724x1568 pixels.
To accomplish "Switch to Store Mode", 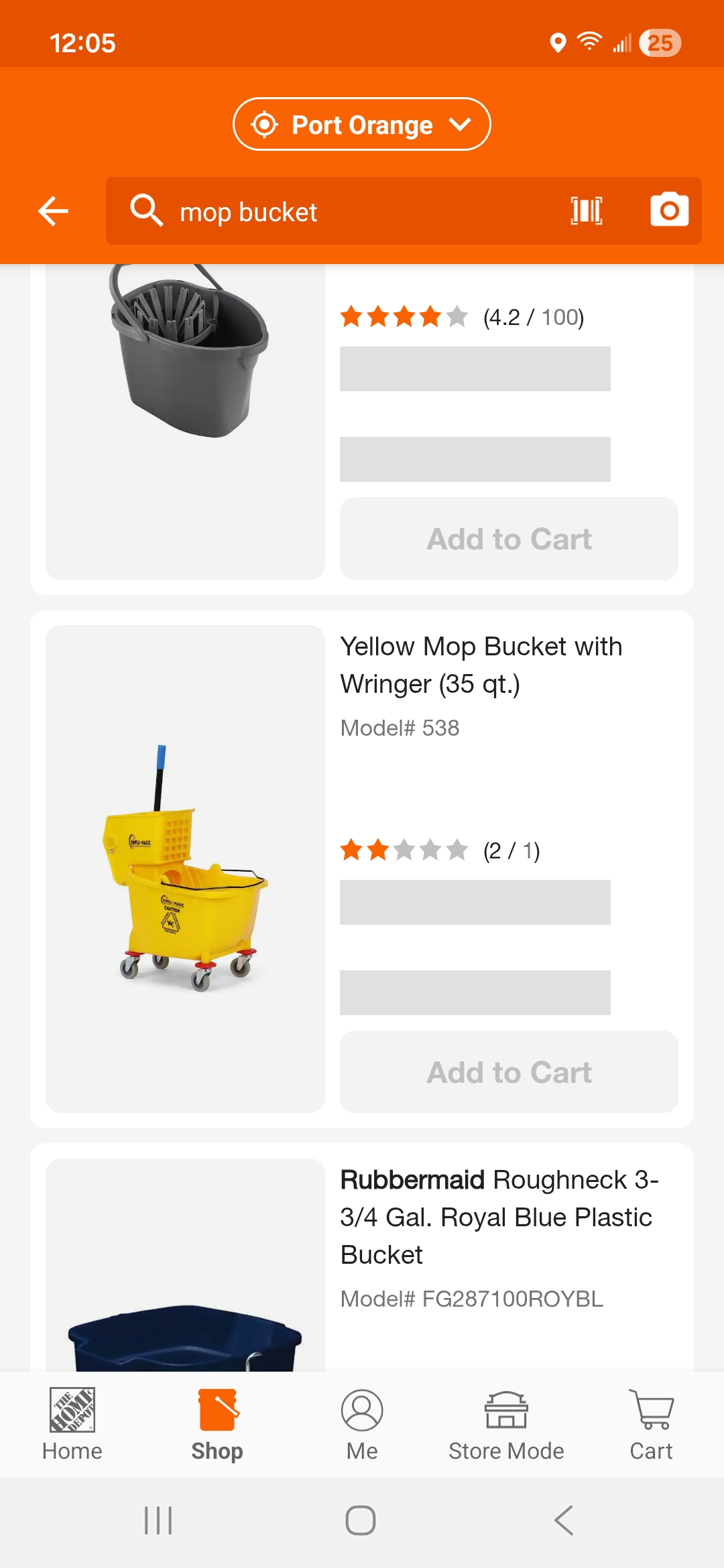I will tap(506, 1424).
